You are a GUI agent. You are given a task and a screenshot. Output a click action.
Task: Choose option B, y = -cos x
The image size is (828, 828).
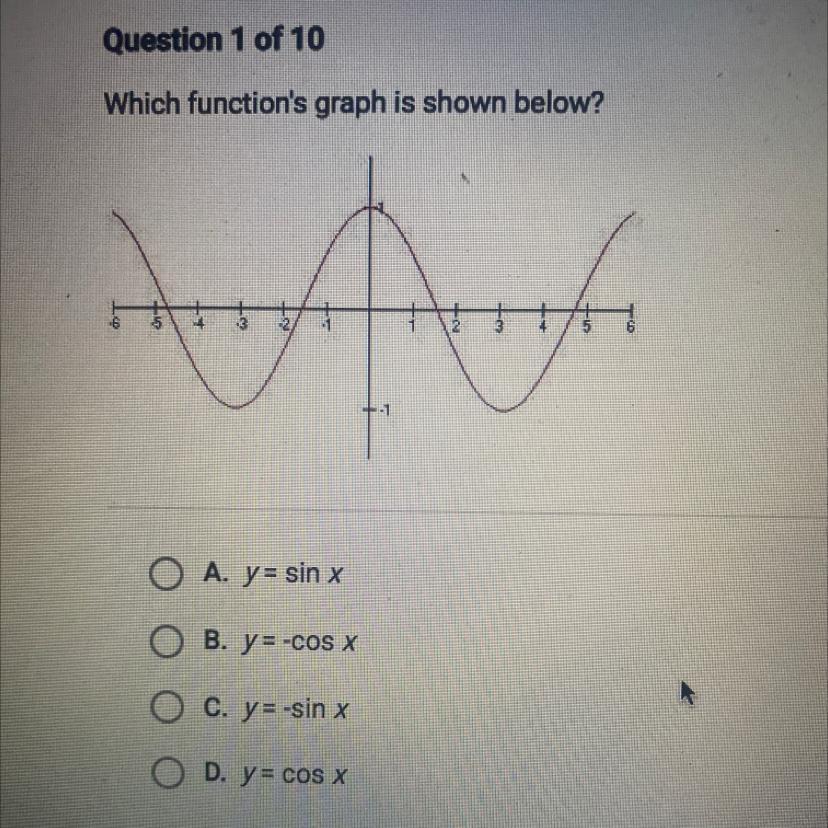tap(169, 642)
